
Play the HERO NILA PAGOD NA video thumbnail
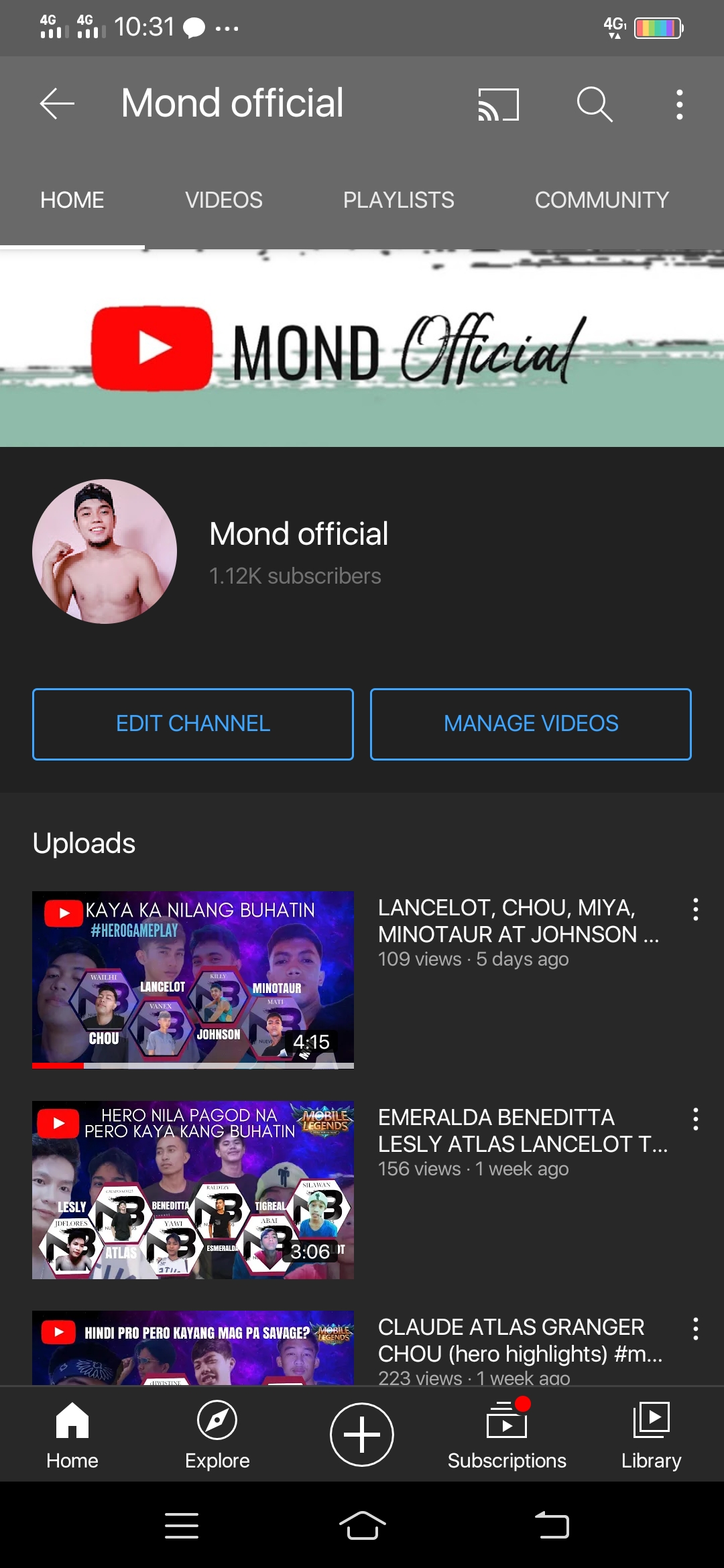coord(193,1189)
